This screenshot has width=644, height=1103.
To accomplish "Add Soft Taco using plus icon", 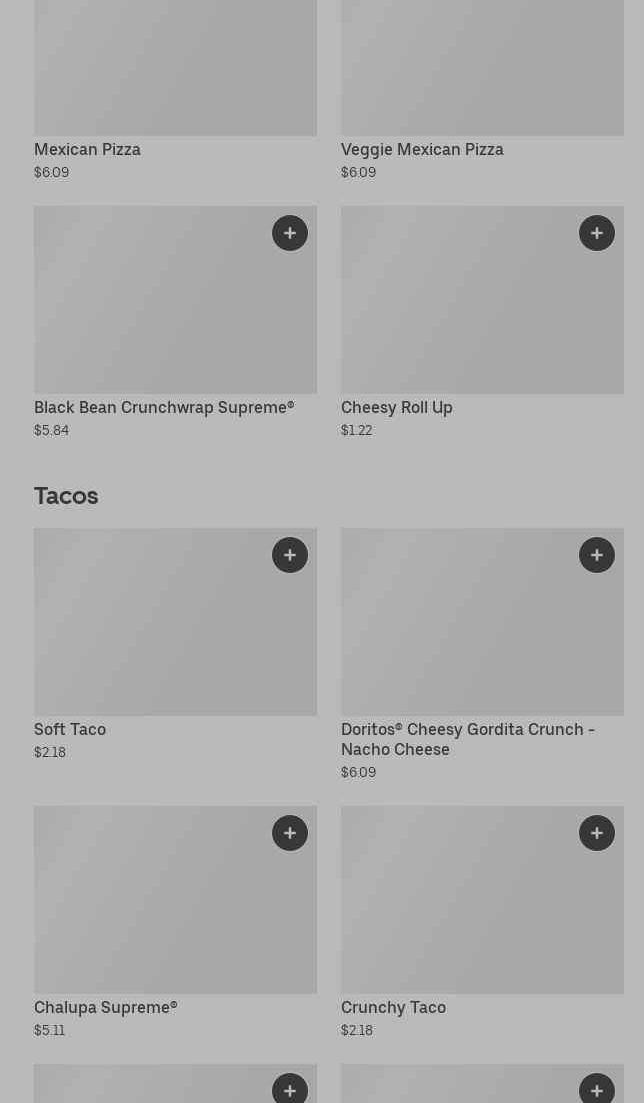I will tap(290, 555).
